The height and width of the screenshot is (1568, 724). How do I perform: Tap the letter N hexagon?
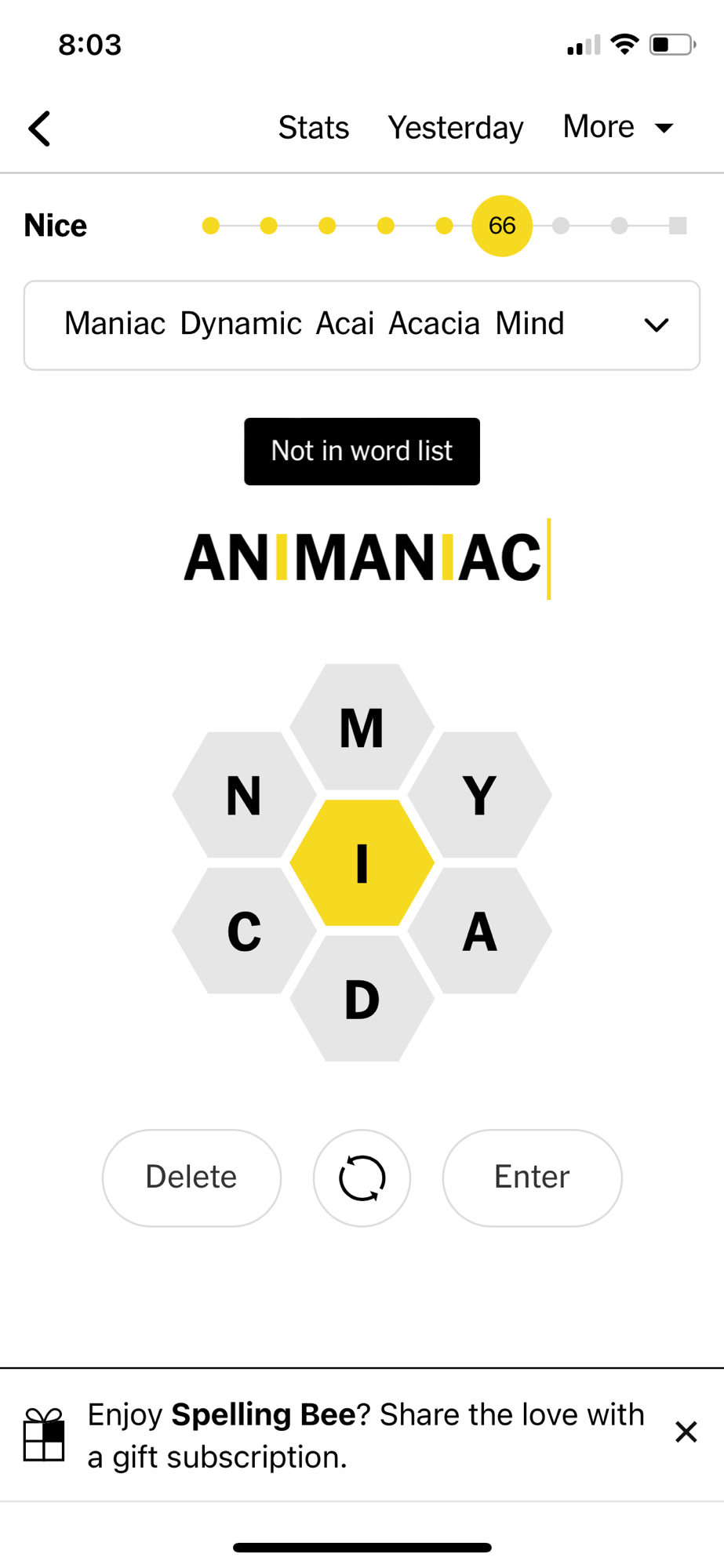point(244,795)
